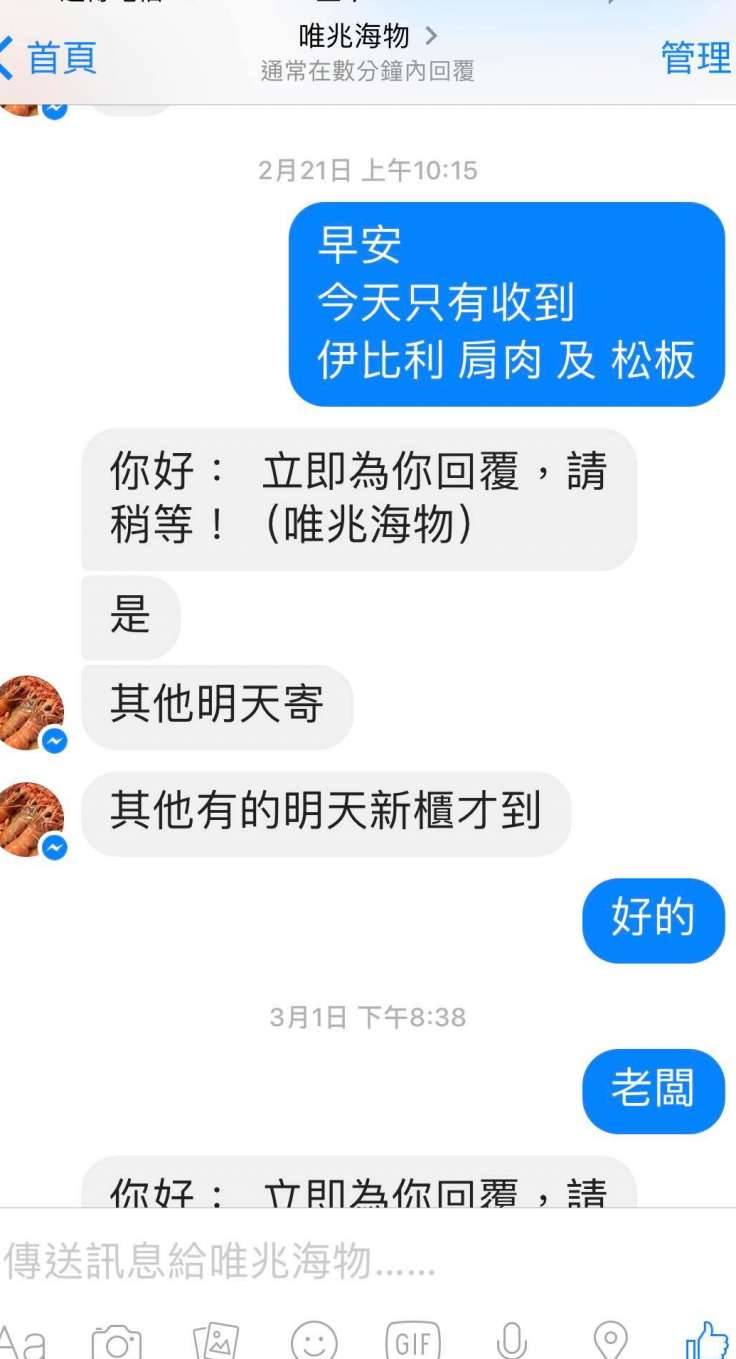
Task: Open sender avatar next to 其他明天寄
Action: coord(31,711)
